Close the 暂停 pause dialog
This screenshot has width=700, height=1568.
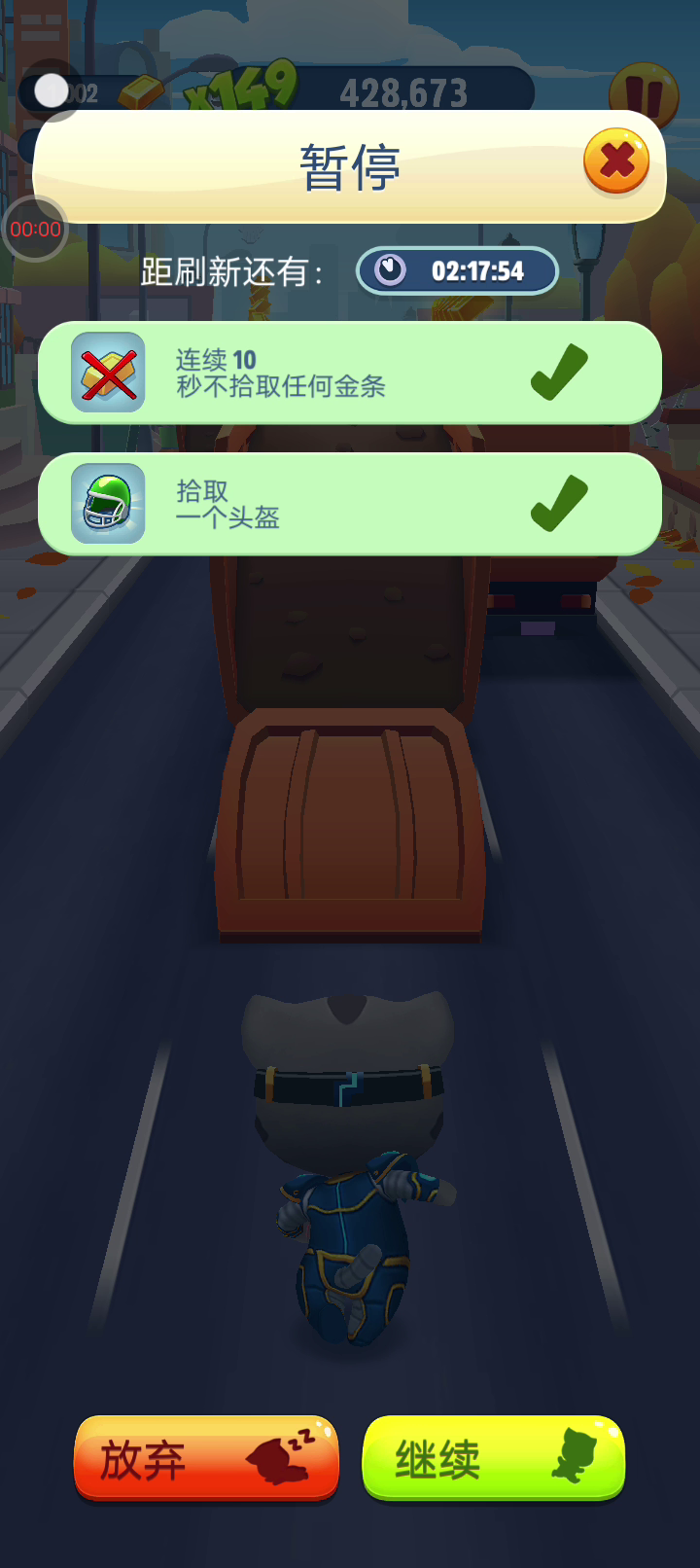click(616, 161)
